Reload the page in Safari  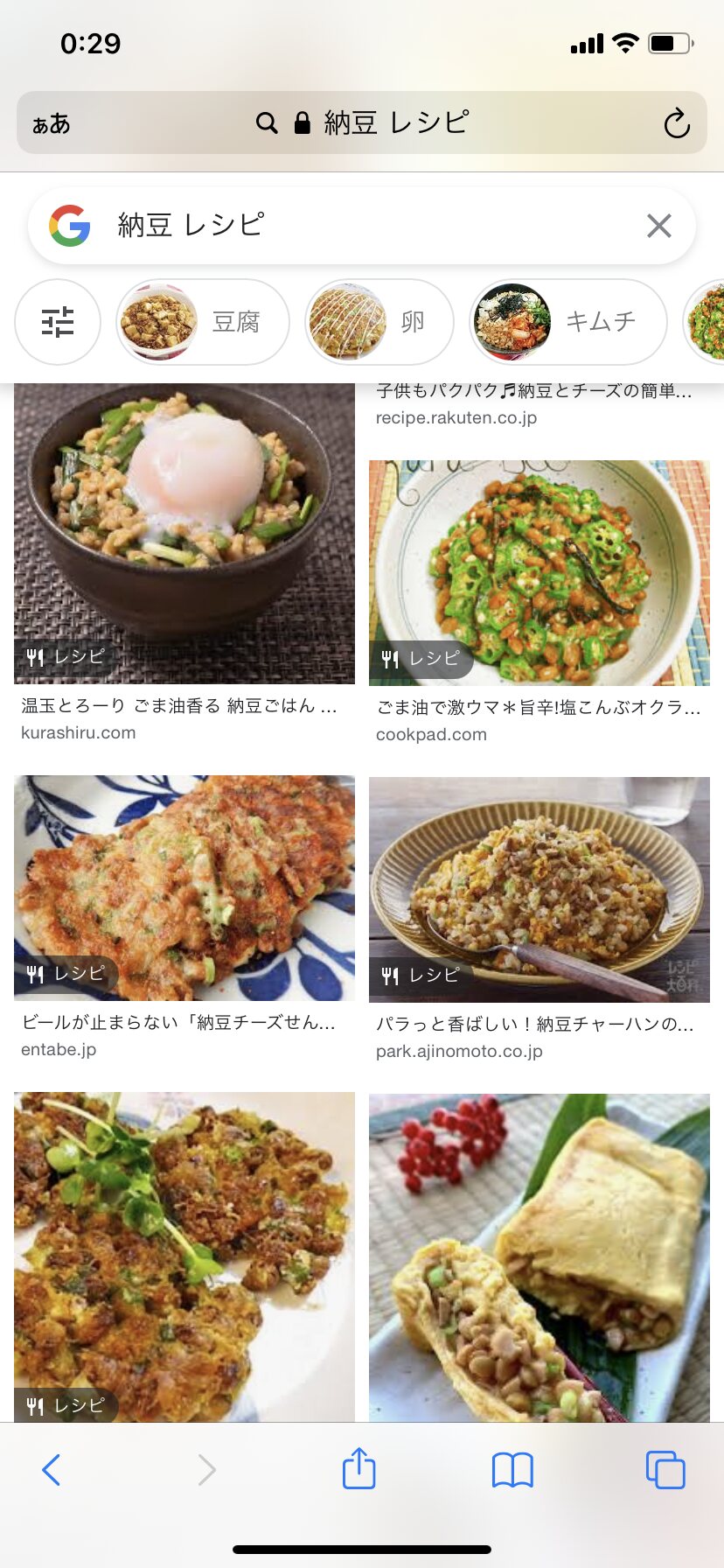click(x=676, y=123)
